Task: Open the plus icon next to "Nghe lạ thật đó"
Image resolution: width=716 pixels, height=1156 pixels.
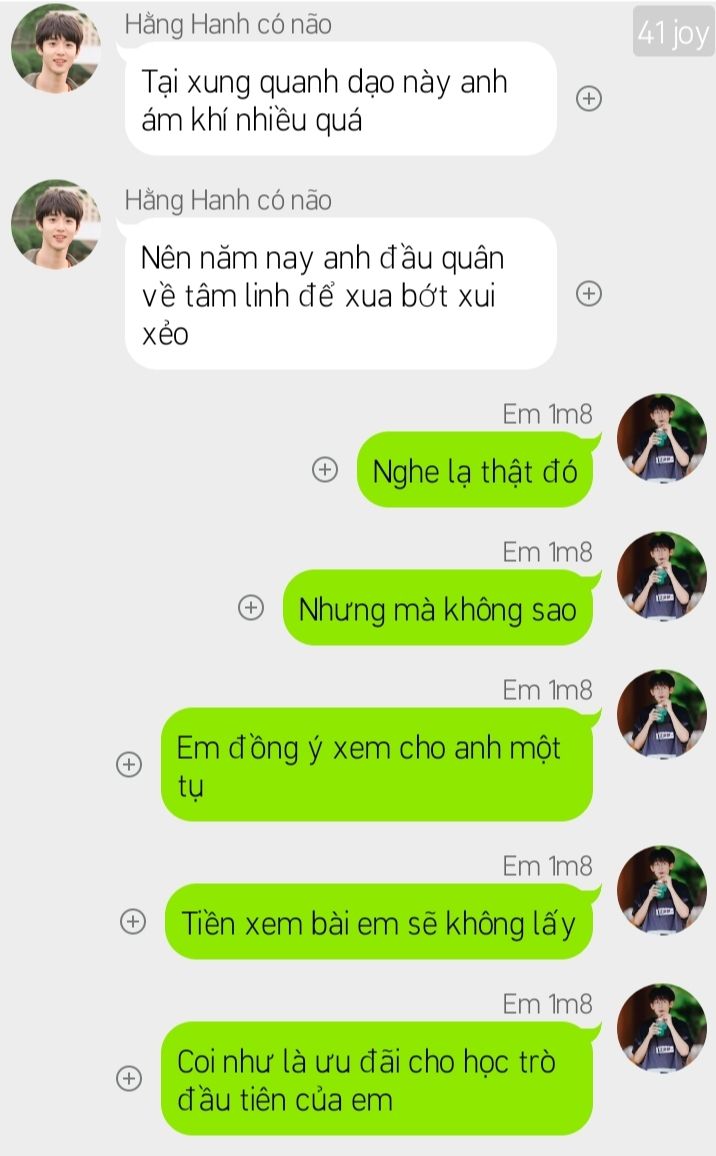Action: pos(324,469)
